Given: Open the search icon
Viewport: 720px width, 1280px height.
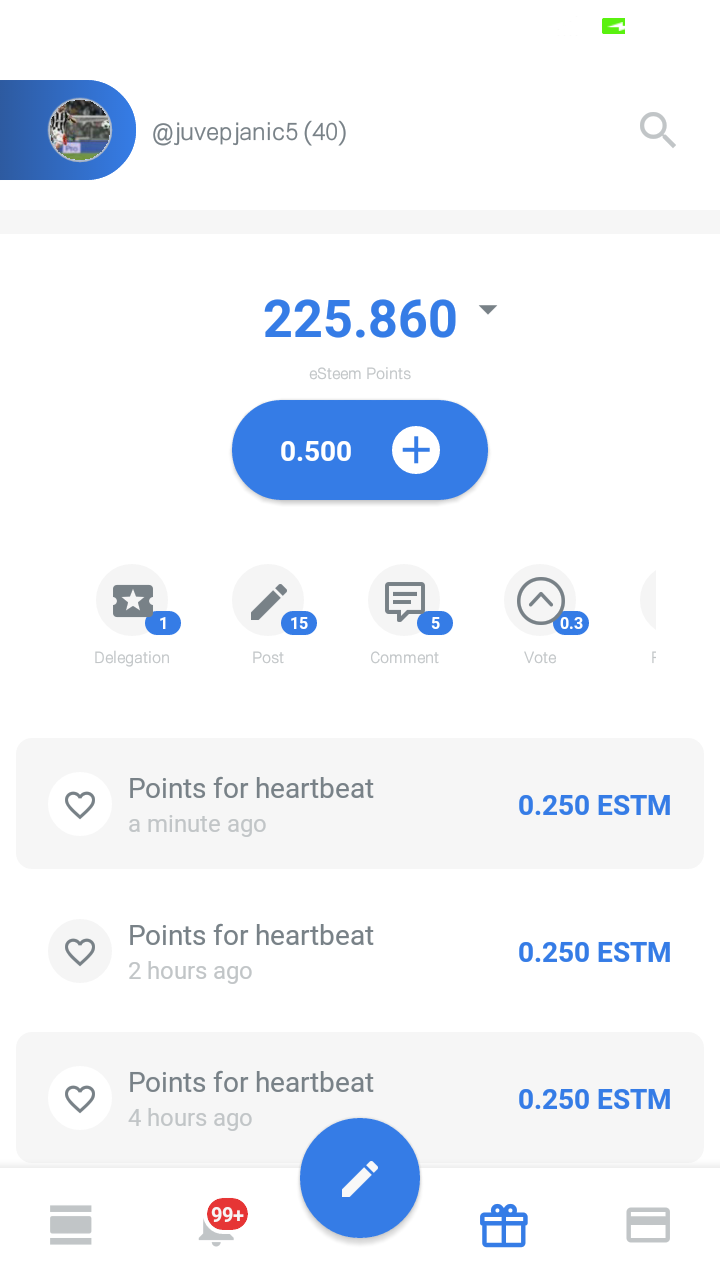Looking at the screenshot, I should 658,130.
